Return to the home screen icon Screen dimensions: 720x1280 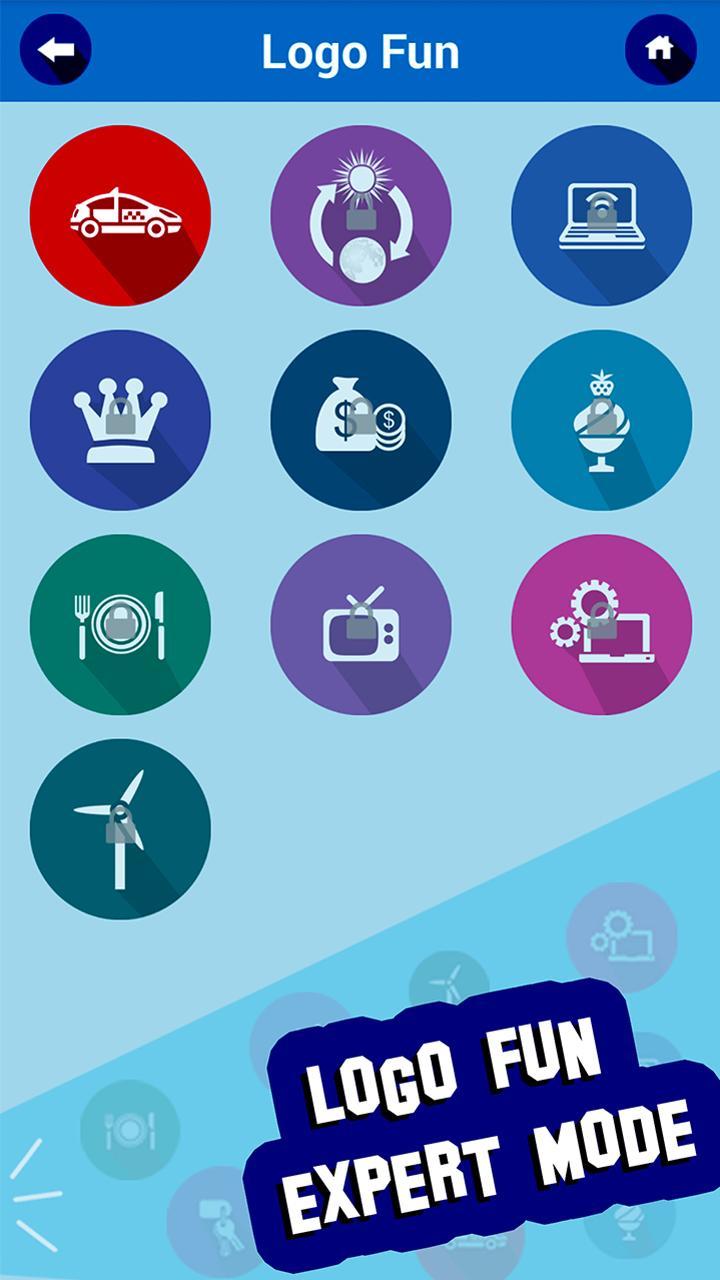660,49
